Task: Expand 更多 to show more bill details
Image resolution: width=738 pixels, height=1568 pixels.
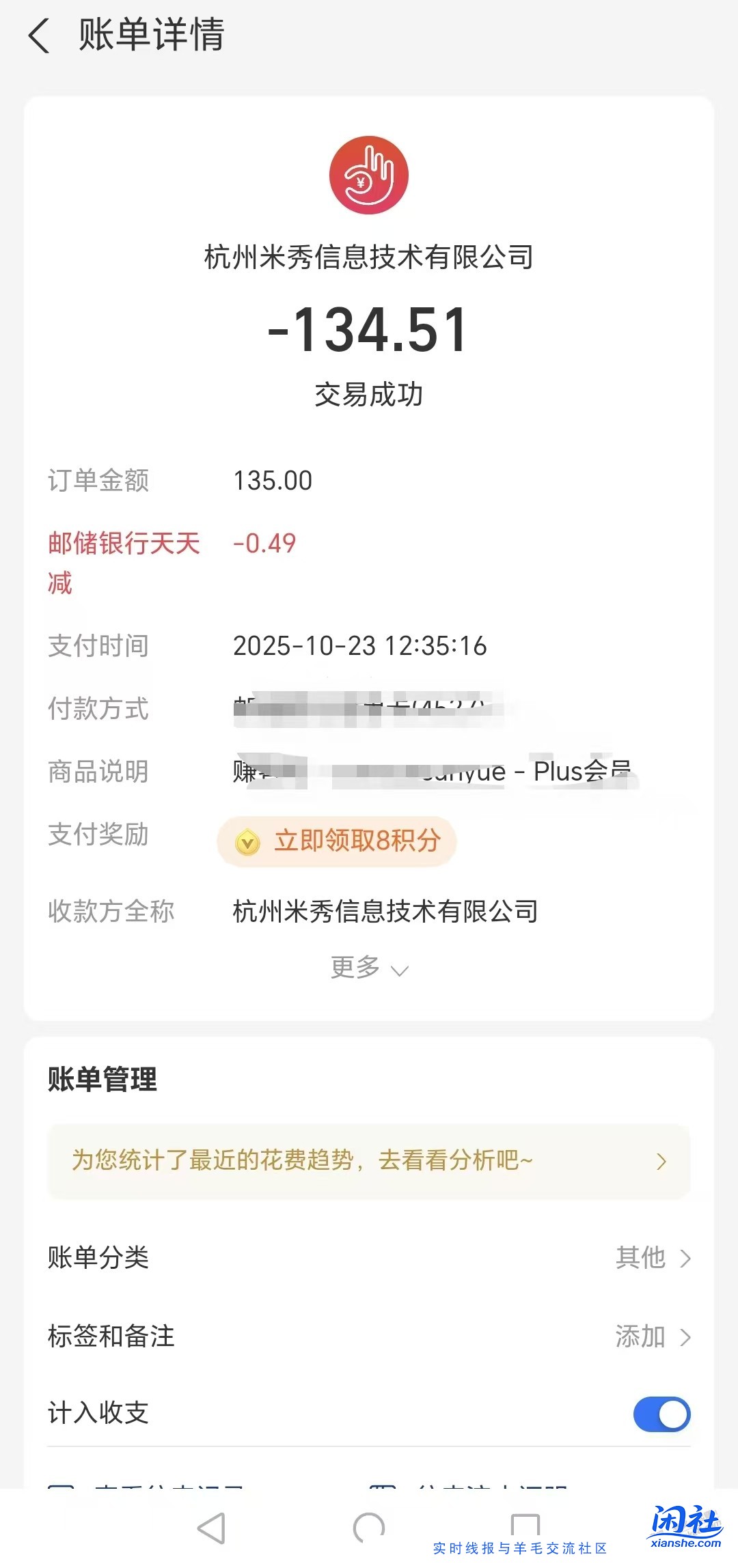Action: [369, 967]
